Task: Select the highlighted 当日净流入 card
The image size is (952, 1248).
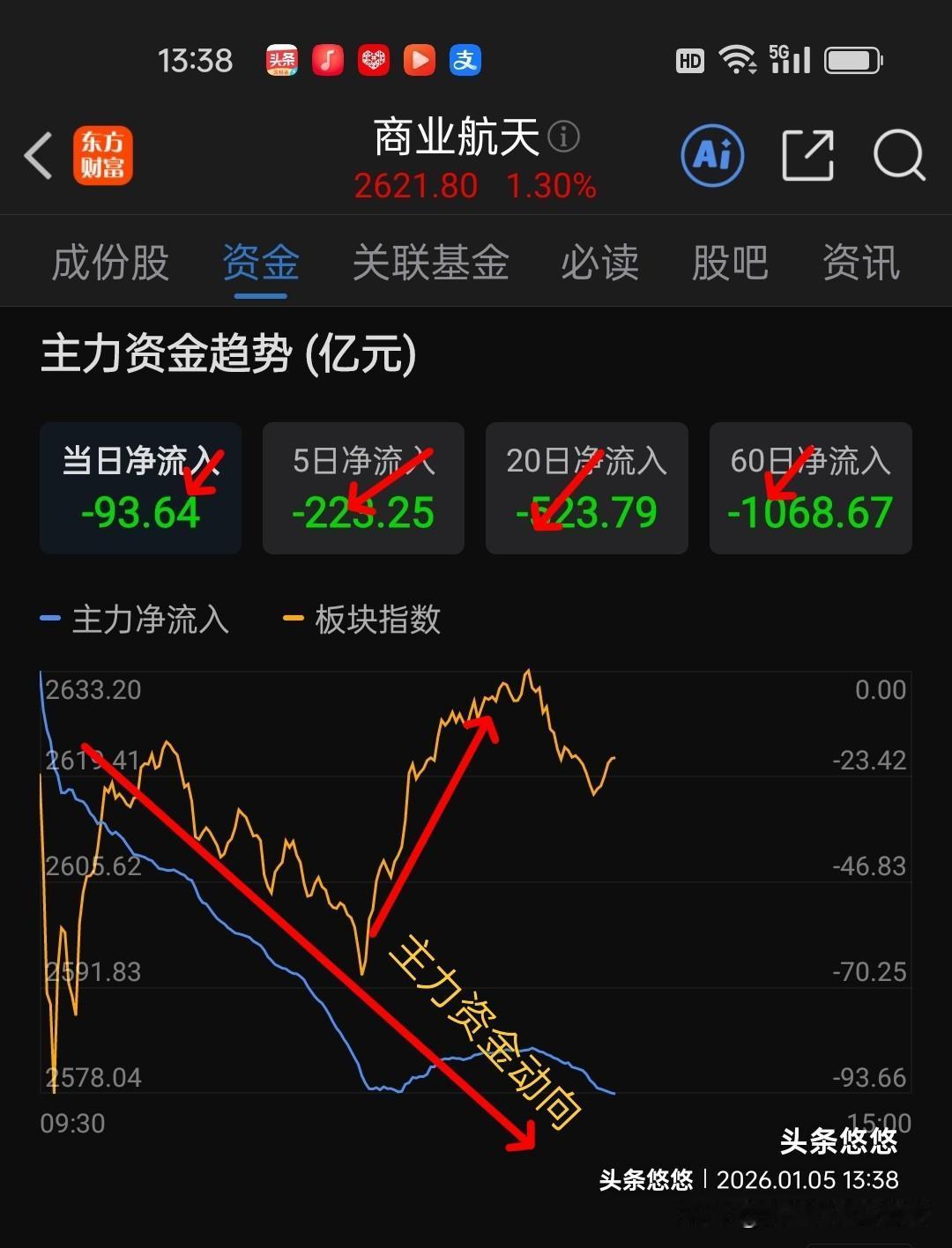Action: pyautogui.click(x=140, y=487)
